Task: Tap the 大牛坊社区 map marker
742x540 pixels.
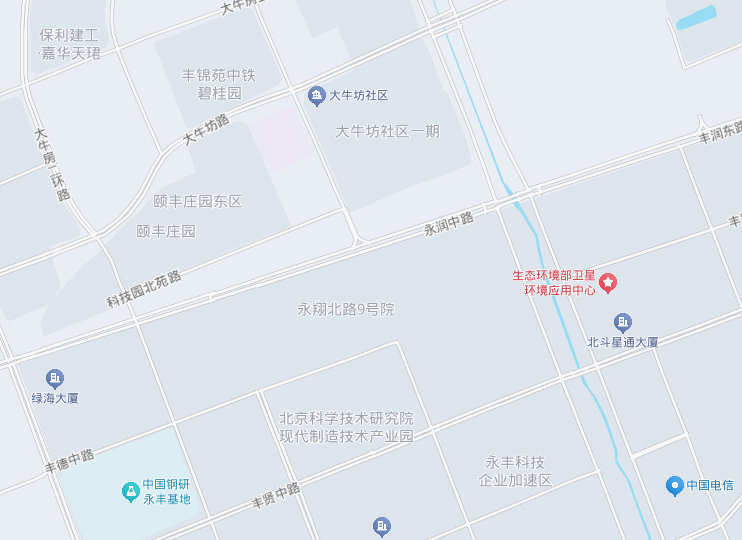Action: click(316, 96)
